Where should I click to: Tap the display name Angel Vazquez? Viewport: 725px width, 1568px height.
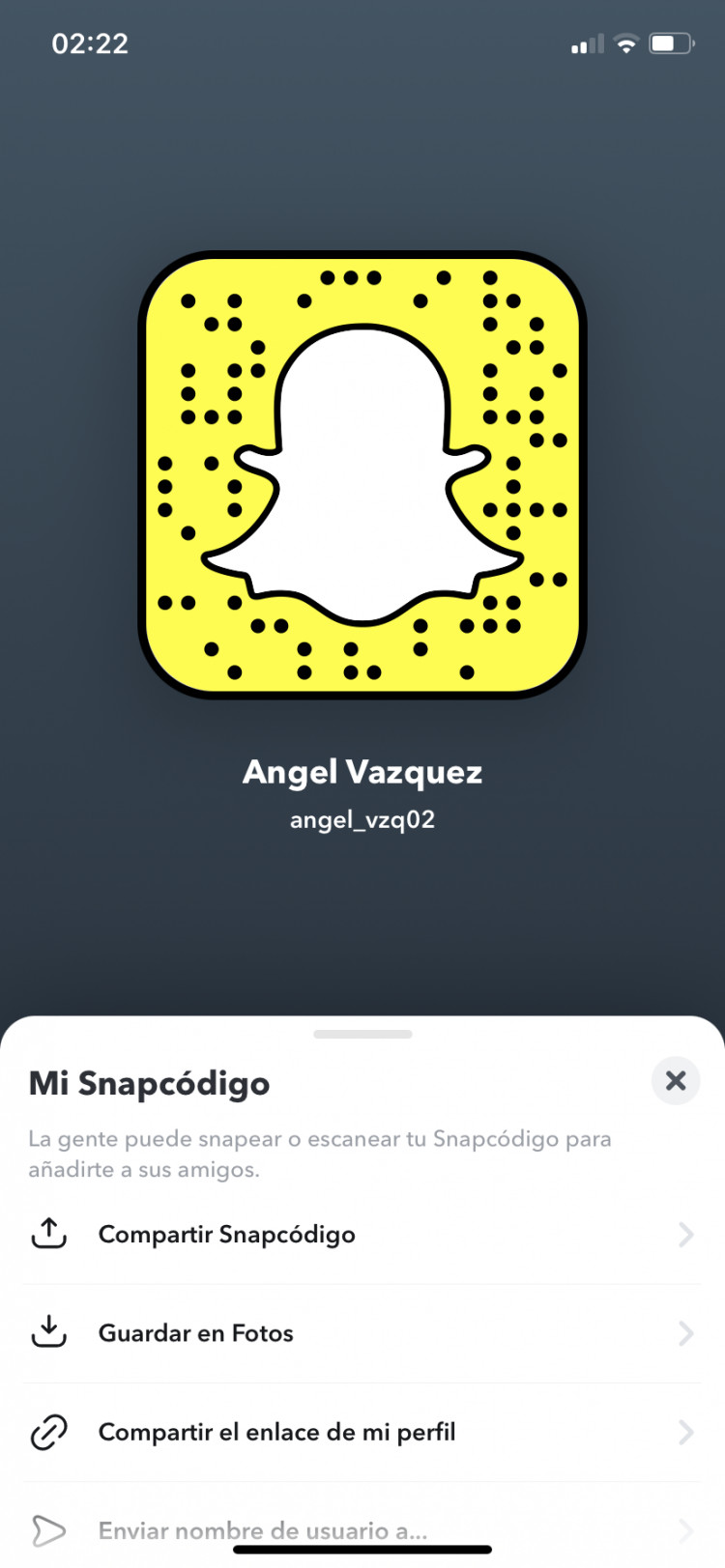coord(362,772)
